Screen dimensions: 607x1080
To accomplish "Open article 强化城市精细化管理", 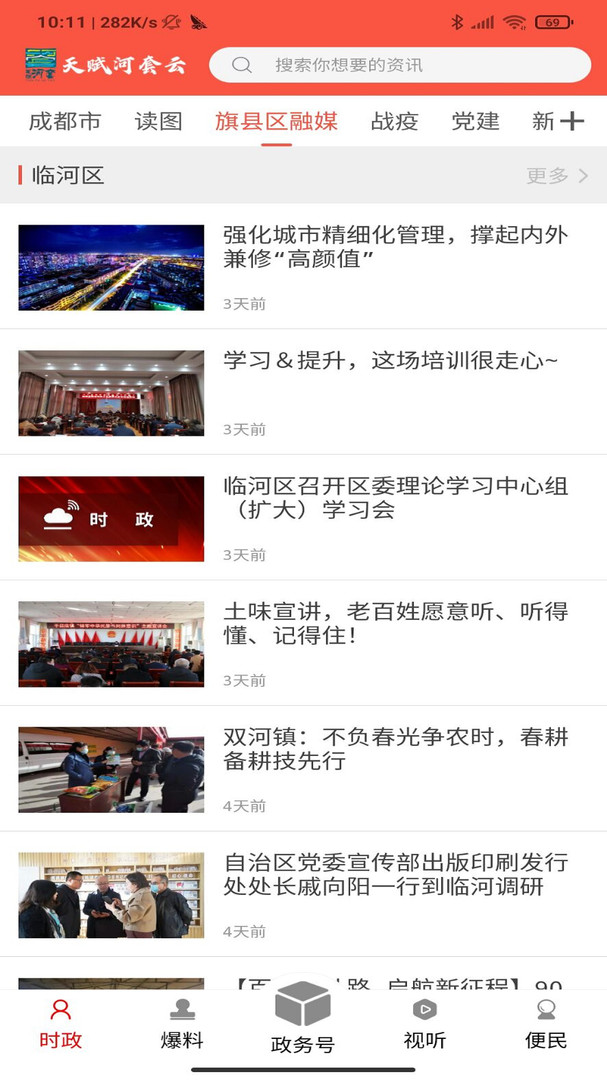I will [x=395, y=248].
